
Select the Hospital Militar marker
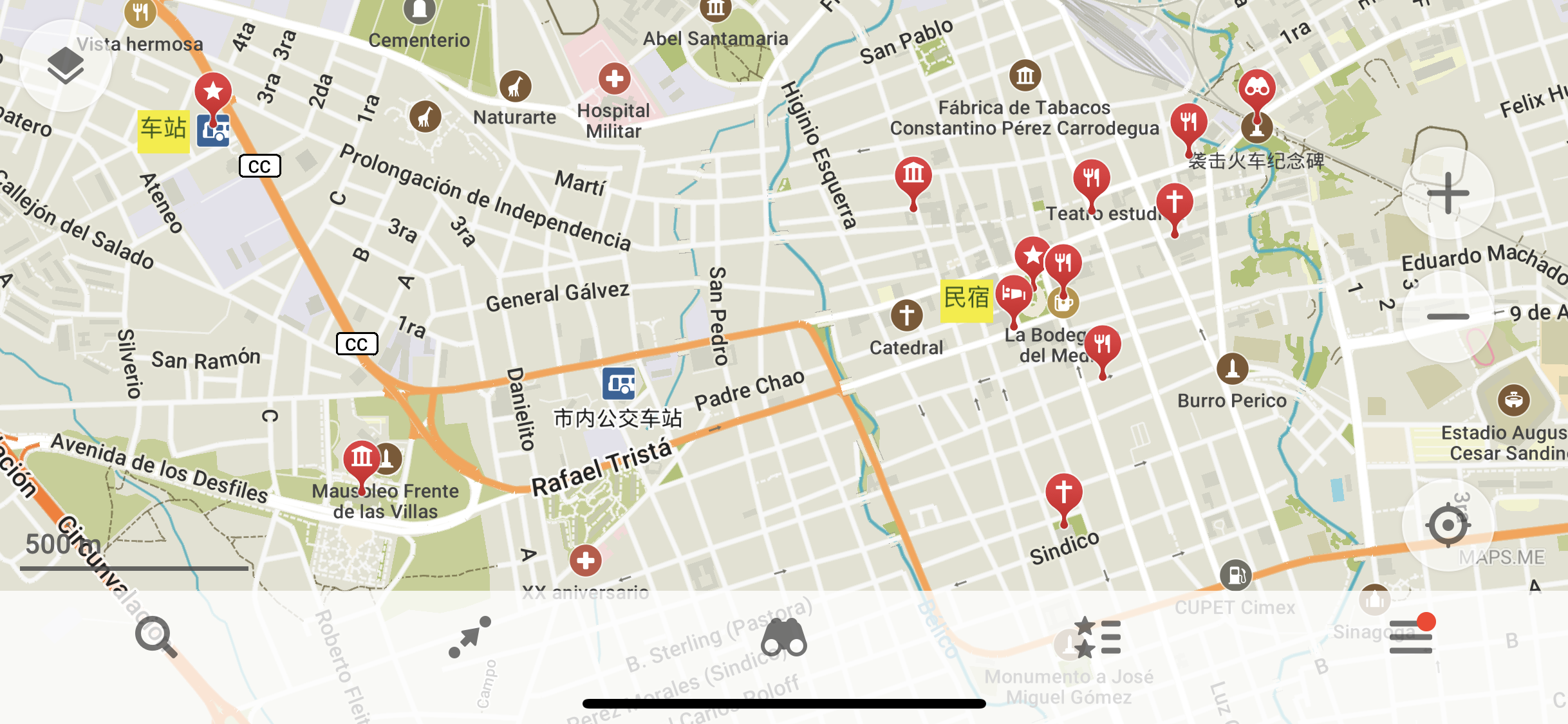point(614,79)
